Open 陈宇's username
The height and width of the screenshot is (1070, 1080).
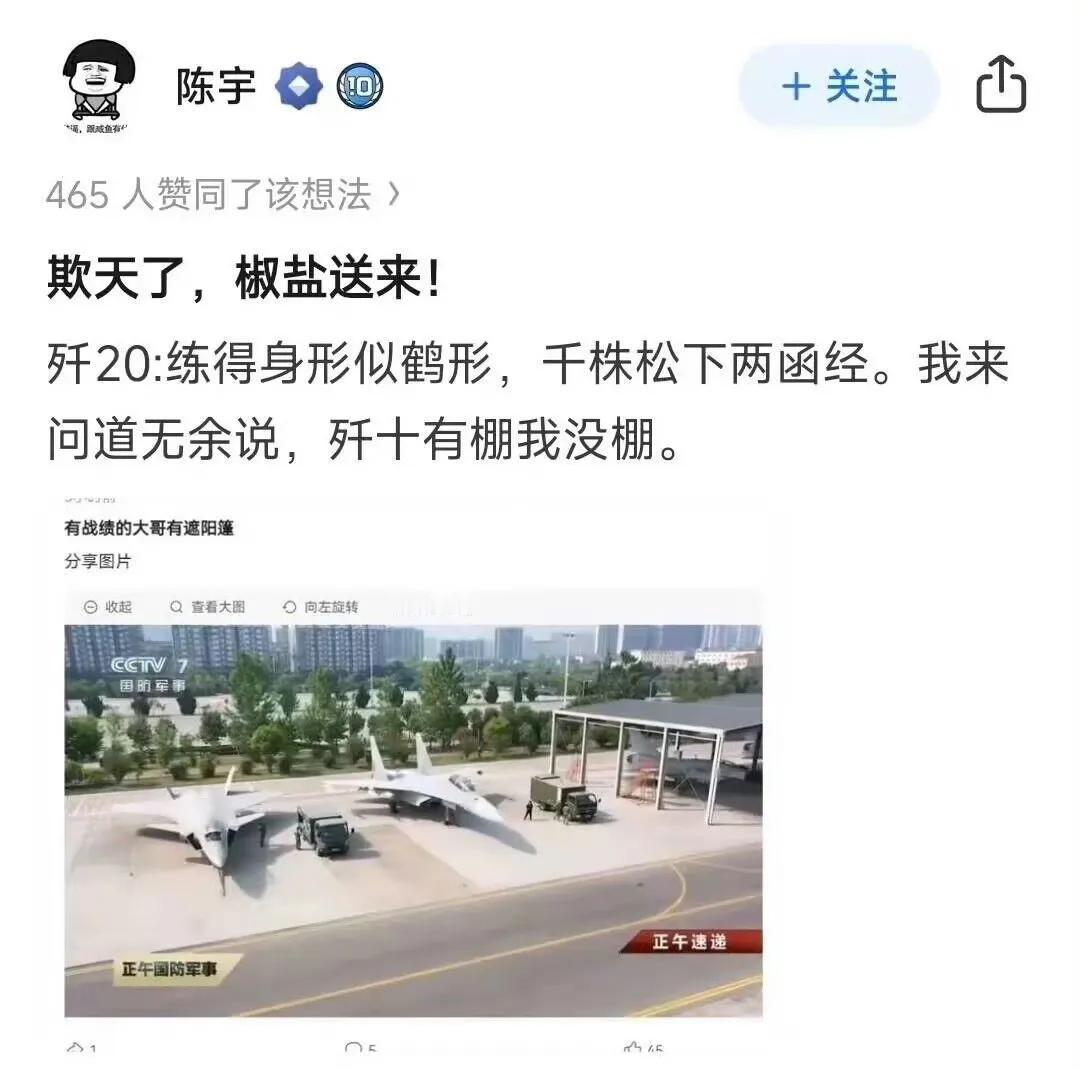pyautogui.click(x=216, y=87)
